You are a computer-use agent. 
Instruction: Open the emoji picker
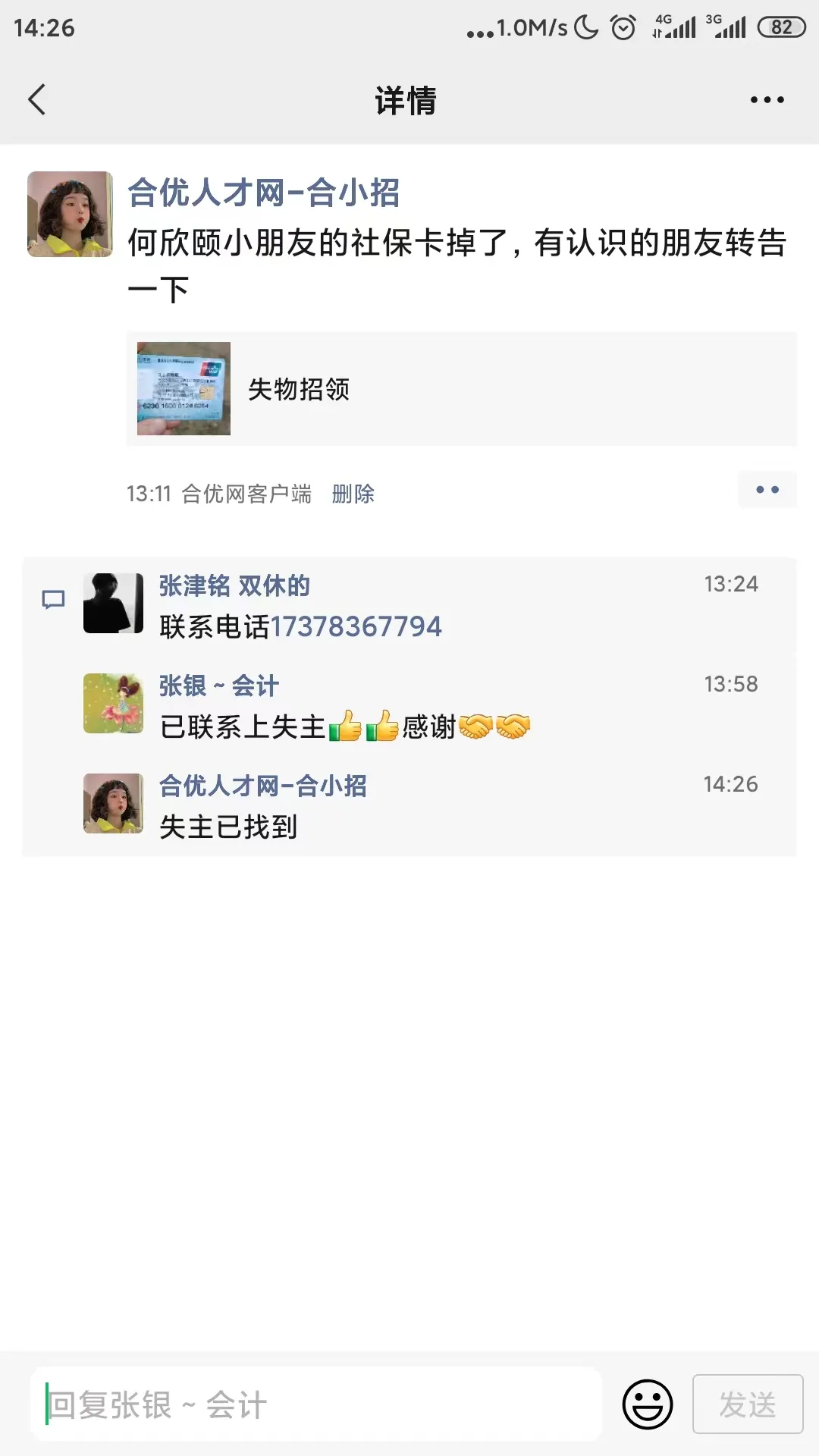[x=647, y=1404]
